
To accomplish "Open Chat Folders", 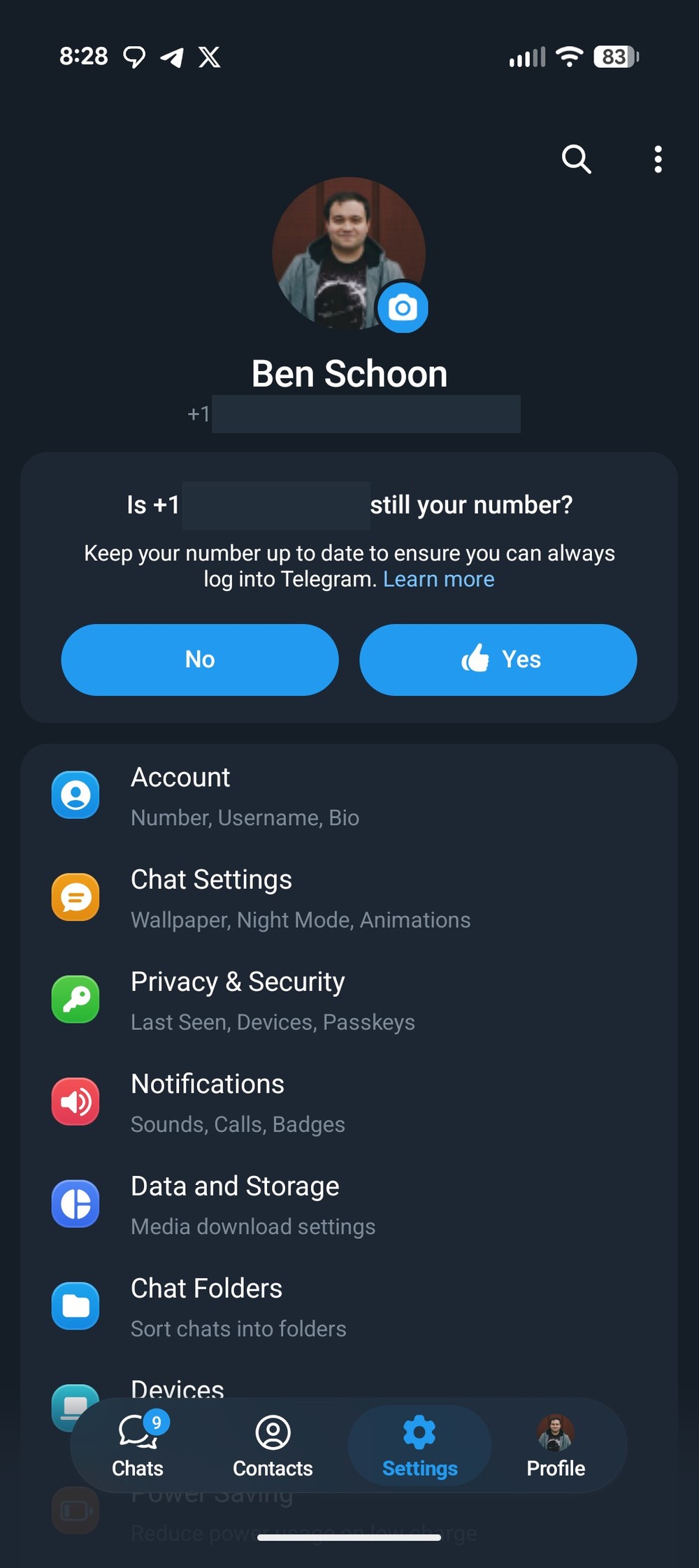I will coord(349,1307).
